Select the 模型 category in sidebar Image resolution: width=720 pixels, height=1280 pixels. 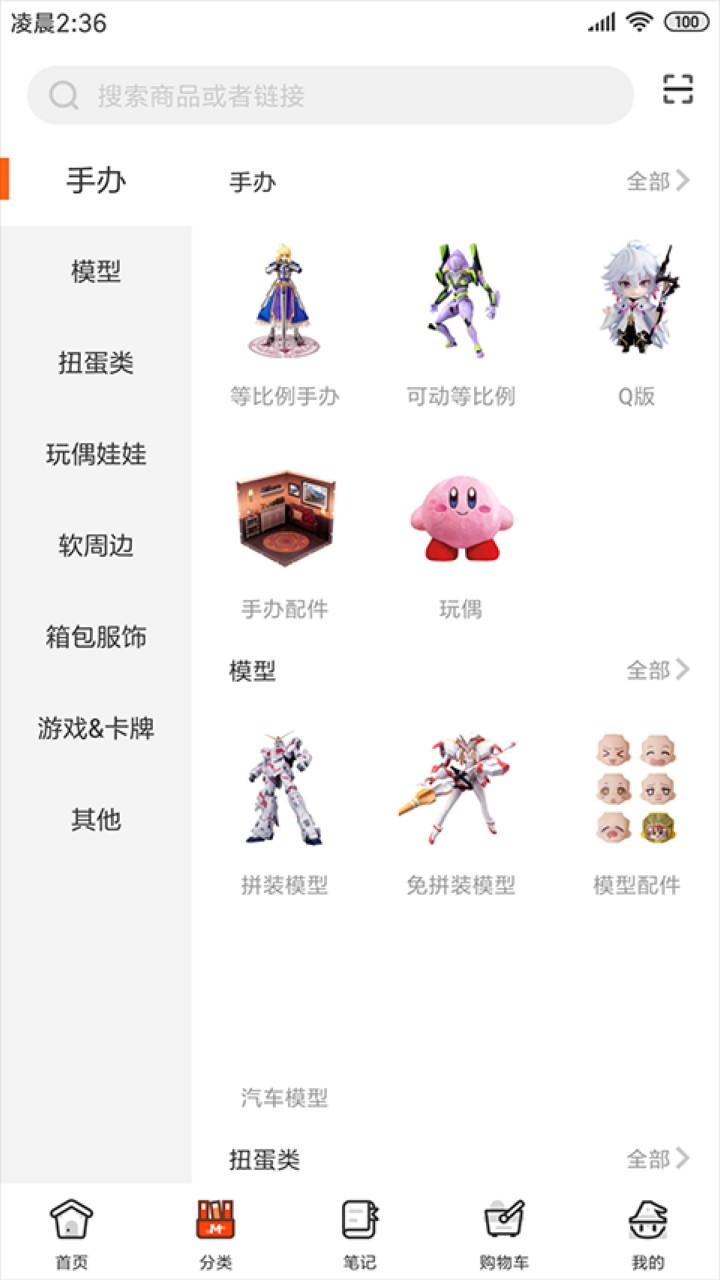tap(96, 271)
